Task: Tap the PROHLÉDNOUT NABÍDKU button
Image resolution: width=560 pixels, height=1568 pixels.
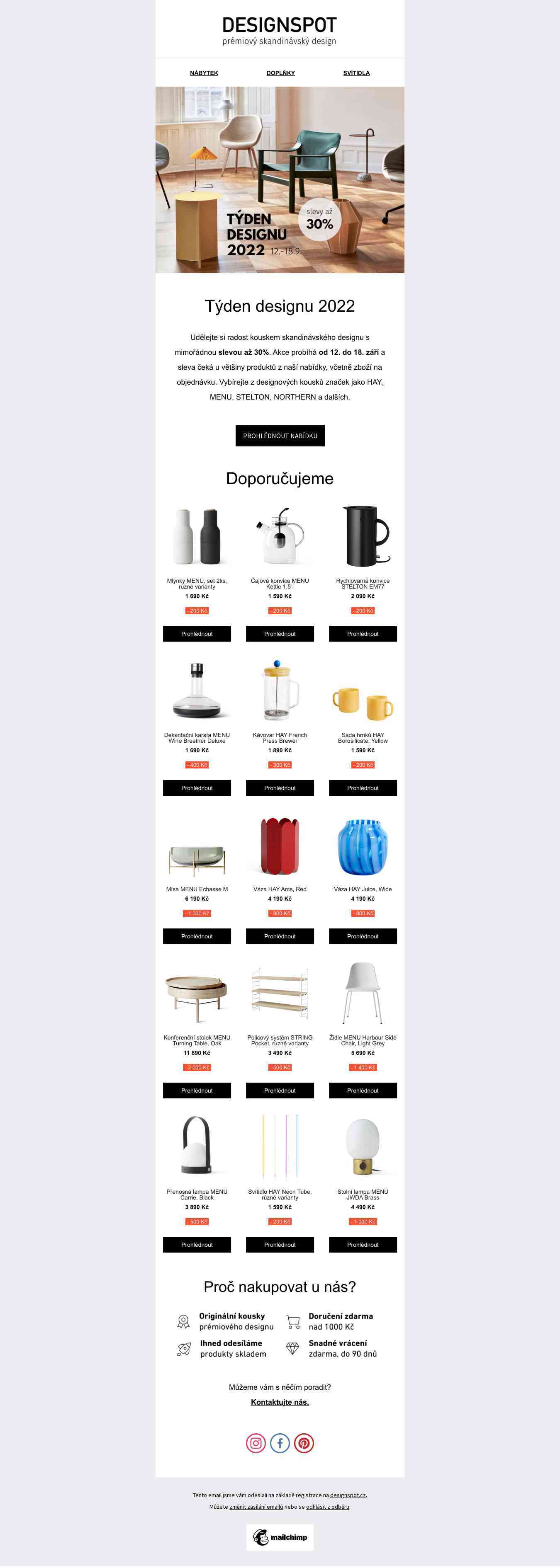Action: [280, 436]
